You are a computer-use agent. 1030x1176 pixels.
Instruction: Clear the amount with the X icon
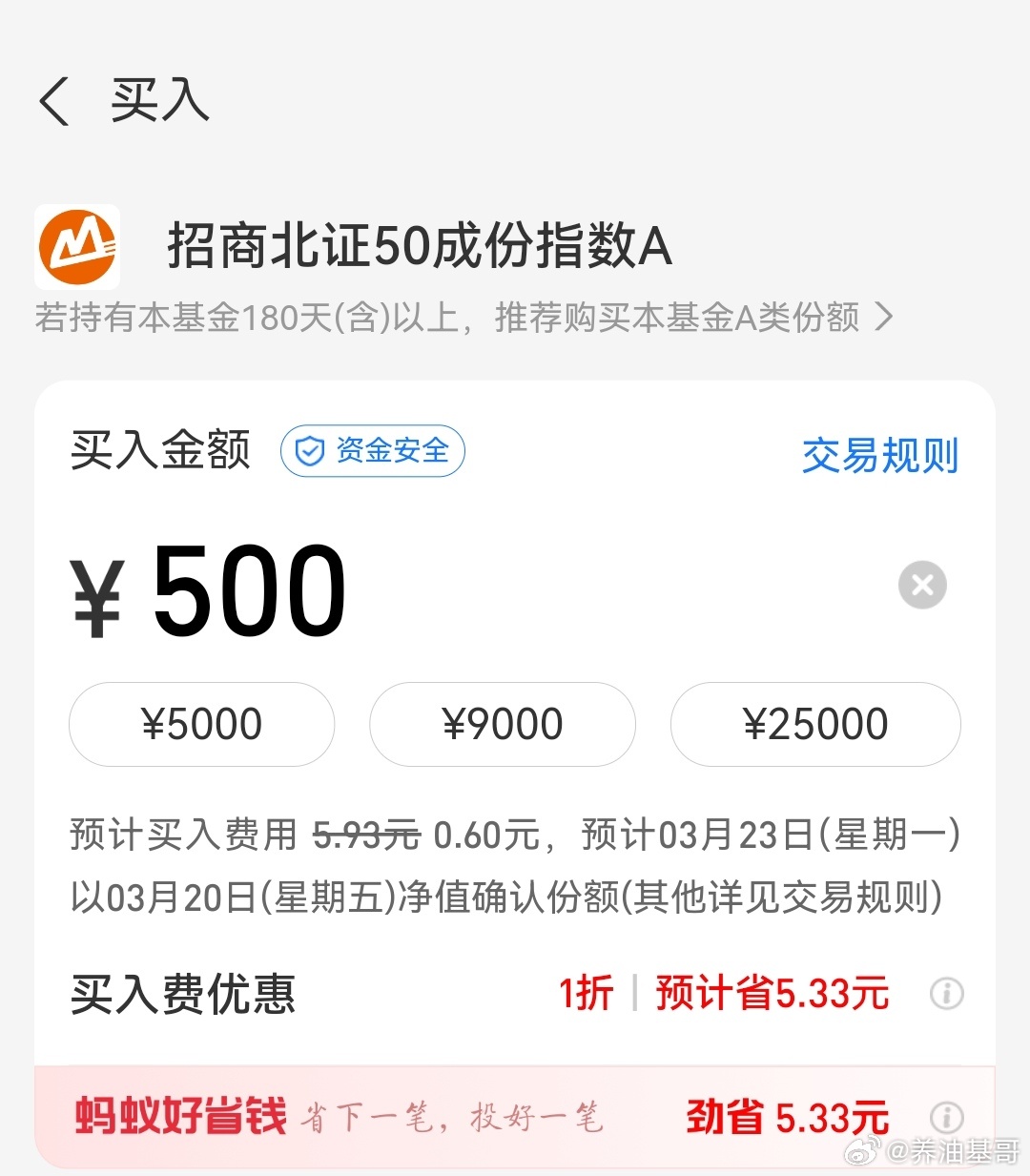(920, 585)
